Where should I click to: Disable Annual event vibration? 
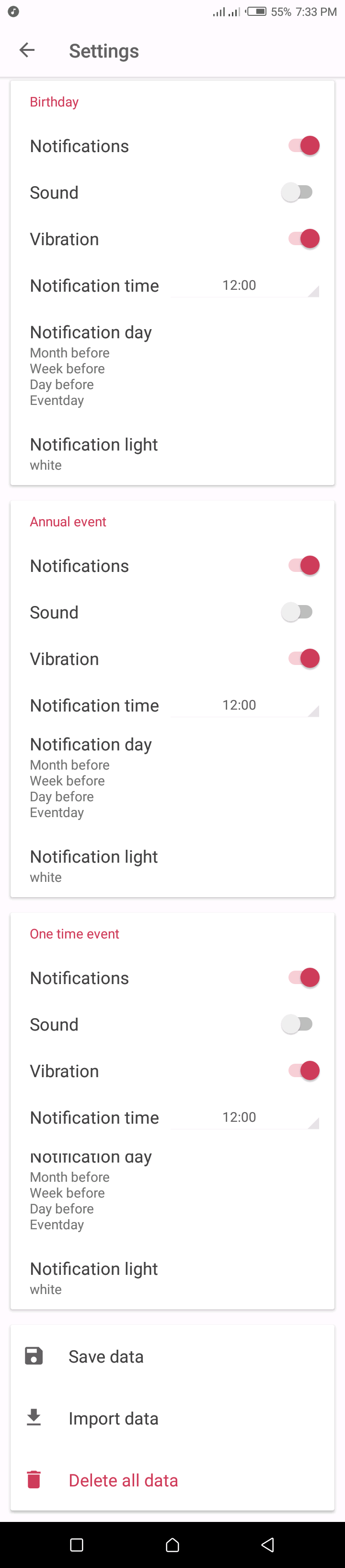303,659
